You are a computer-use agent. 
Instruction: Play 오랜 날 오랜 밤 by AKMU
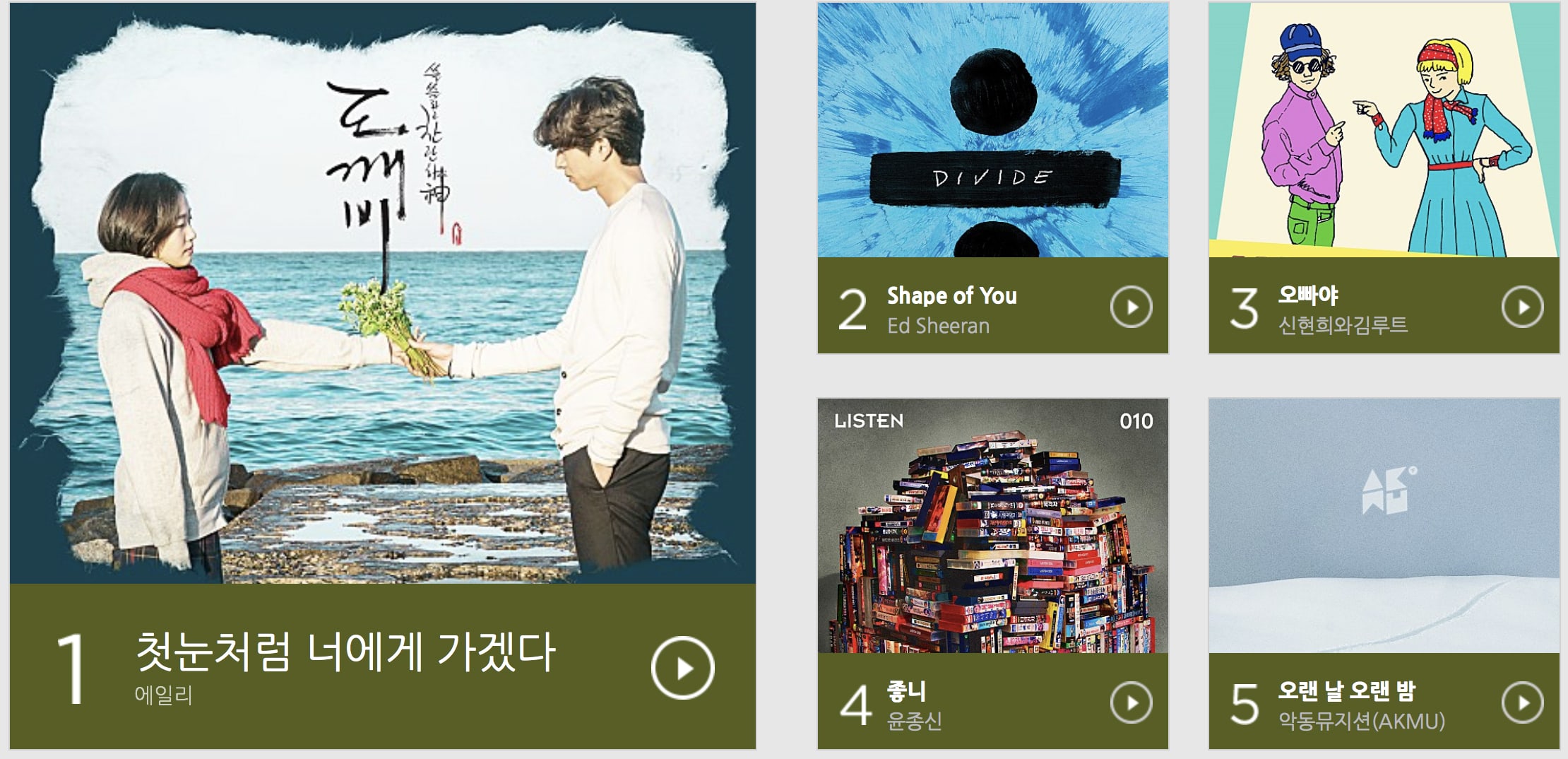(x=1522, y=702)
